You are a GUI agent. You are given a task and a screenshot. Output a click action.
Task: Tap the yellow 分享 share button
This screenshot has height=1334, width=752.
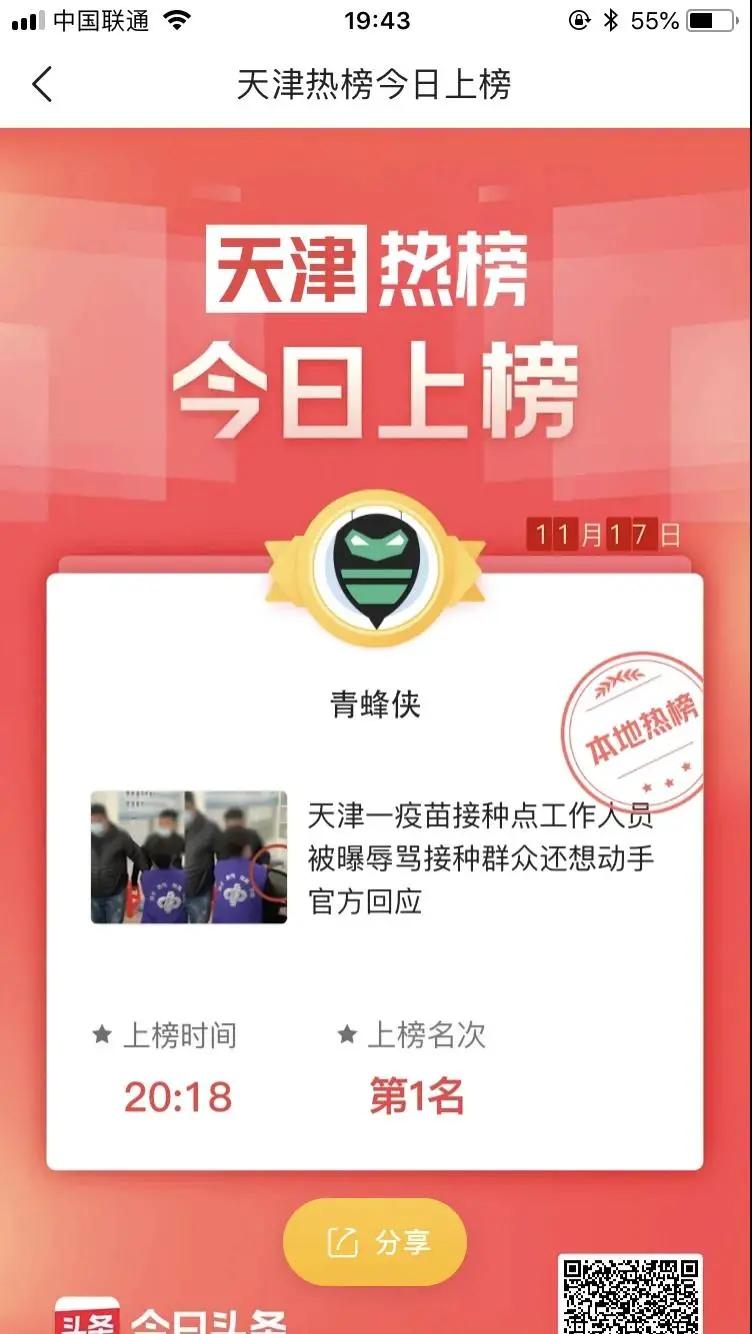tap(375, 1242)
